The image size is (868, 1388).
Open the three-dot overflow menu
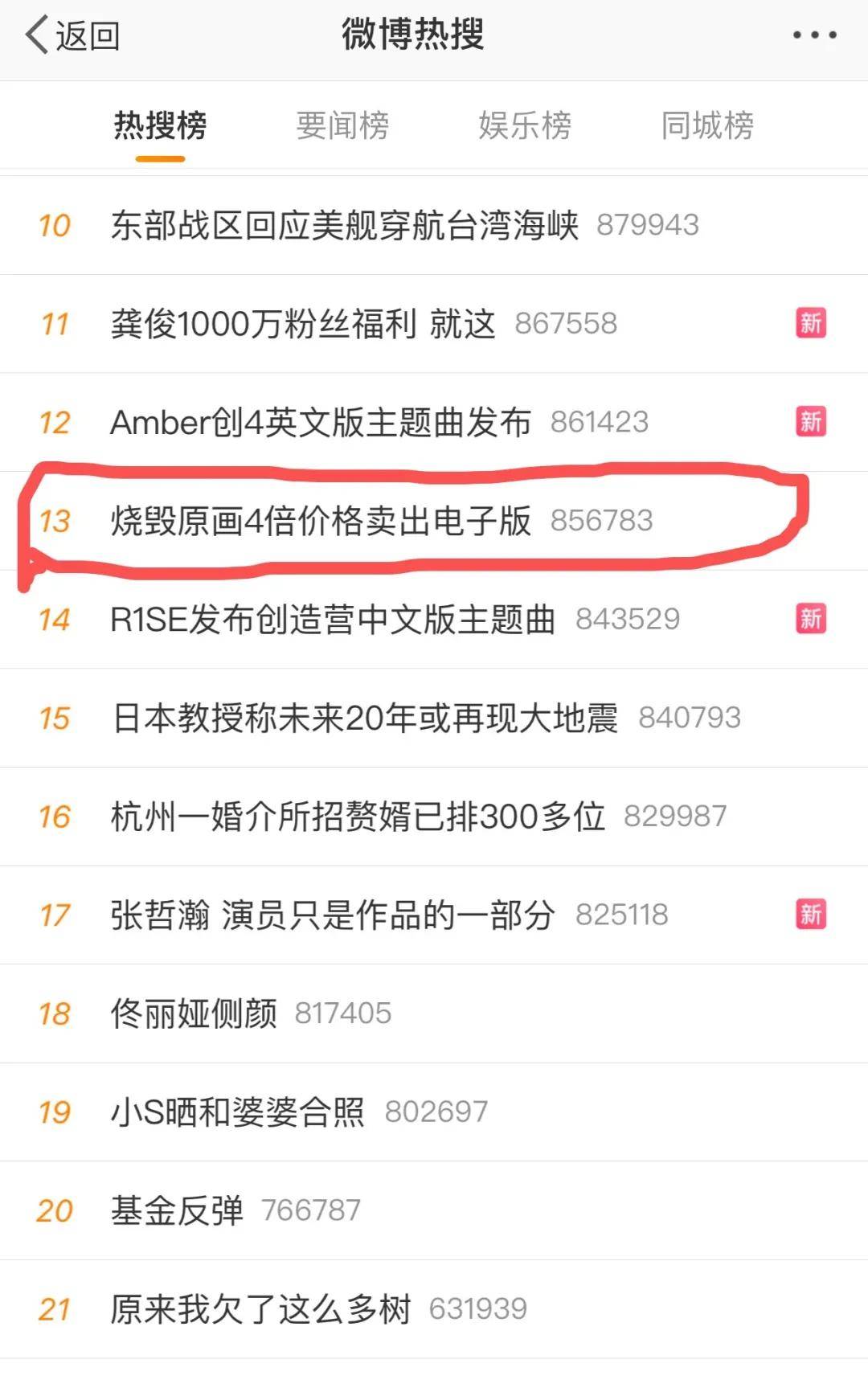point(814,35)
